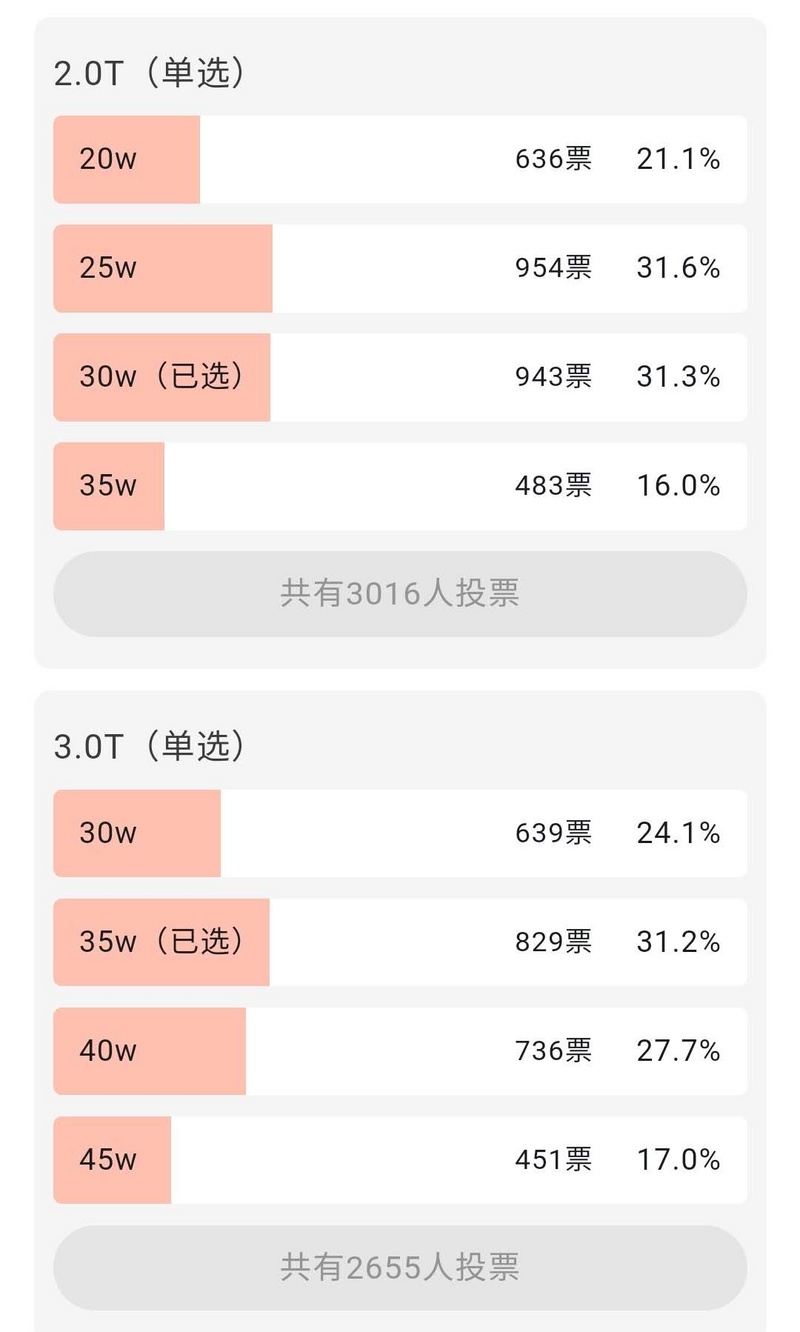Screen dimensions: 800x1332
Task: Choose the 40w option in the 3.0T poll
Action: (400, 1051)
